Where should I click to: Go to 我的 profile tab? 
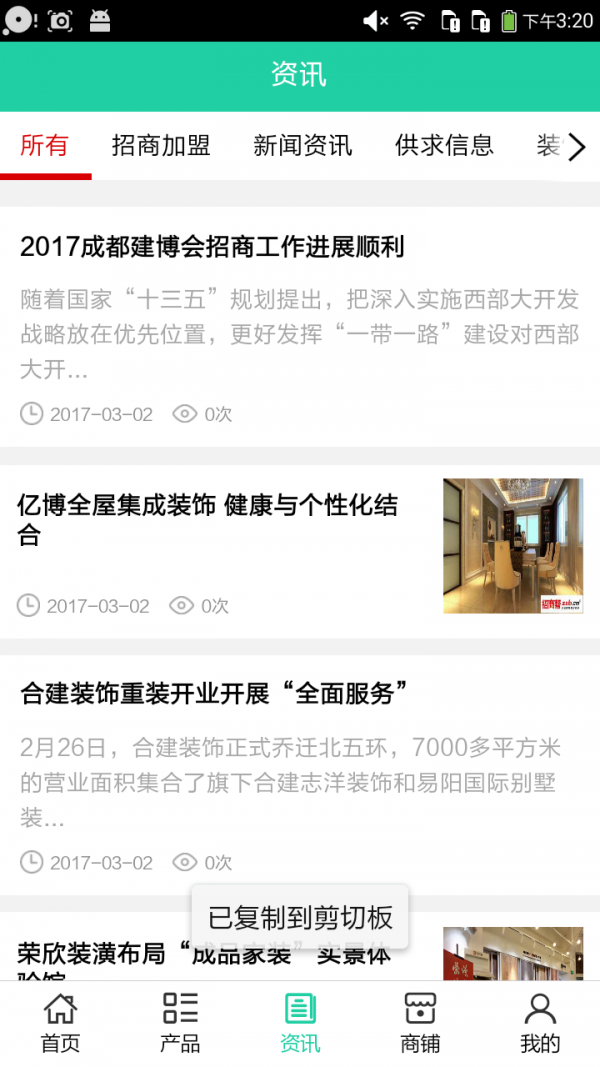(x=540, y=1023)
